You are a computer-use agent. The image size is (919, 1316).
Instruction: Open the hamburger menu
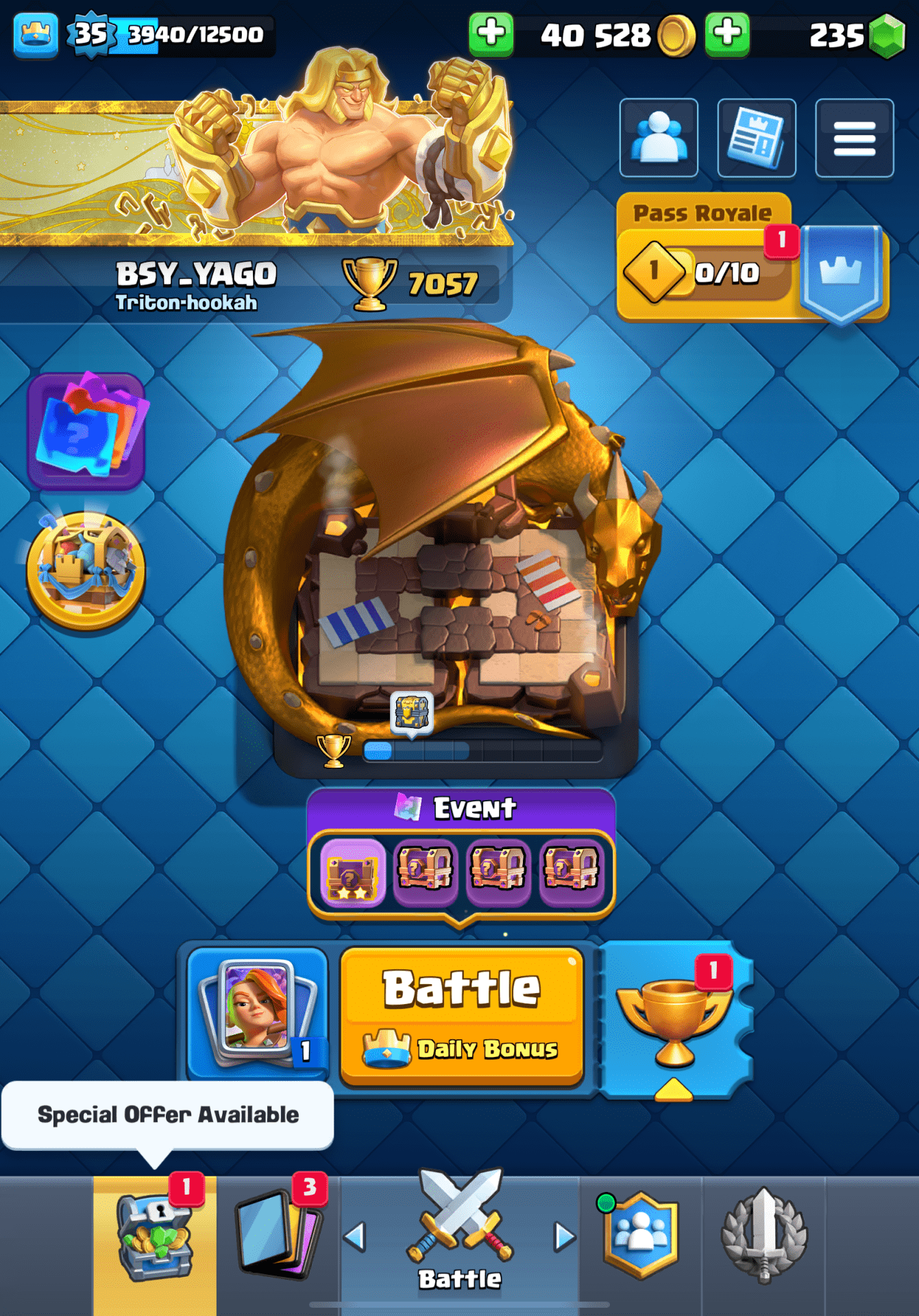tap(854, 138)
